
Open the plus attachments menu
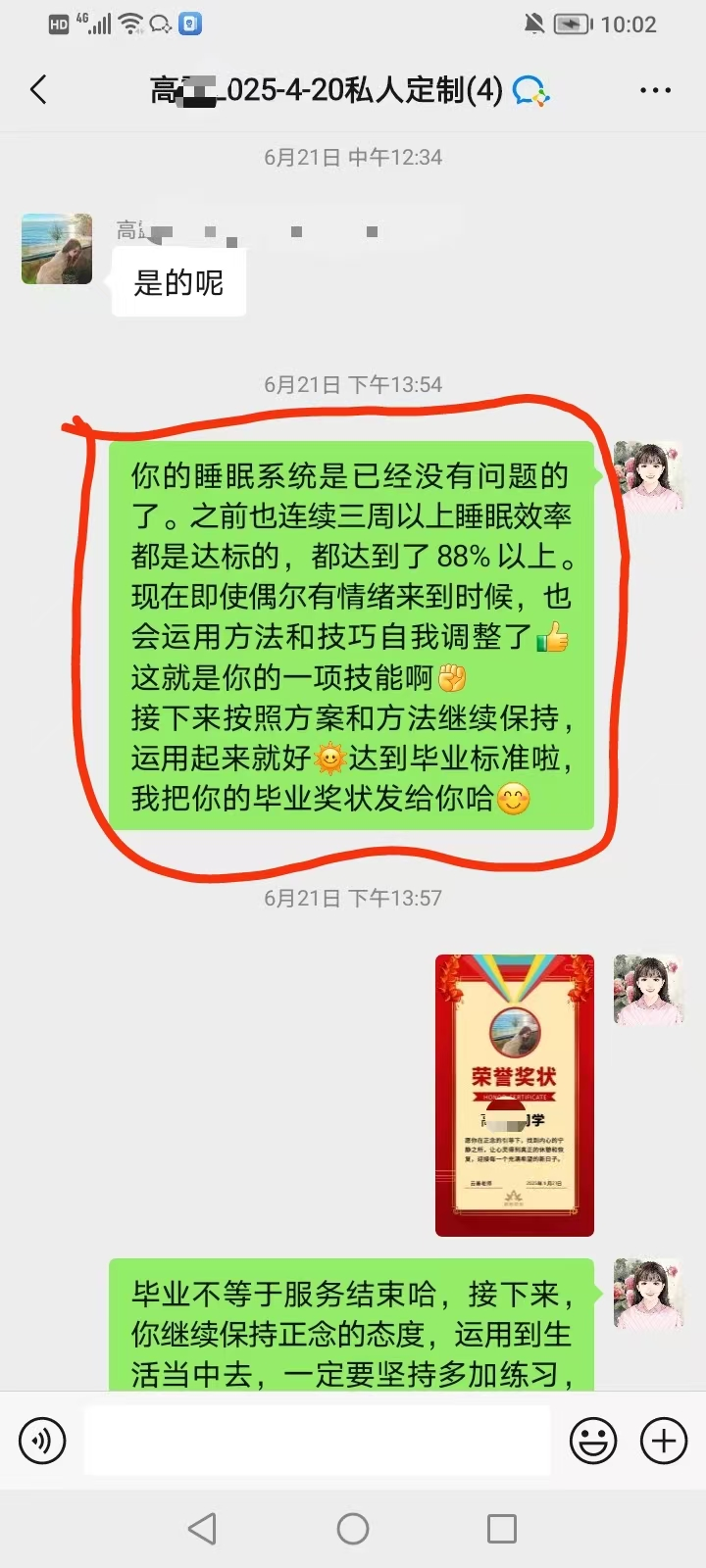[x=664, y=1441]
